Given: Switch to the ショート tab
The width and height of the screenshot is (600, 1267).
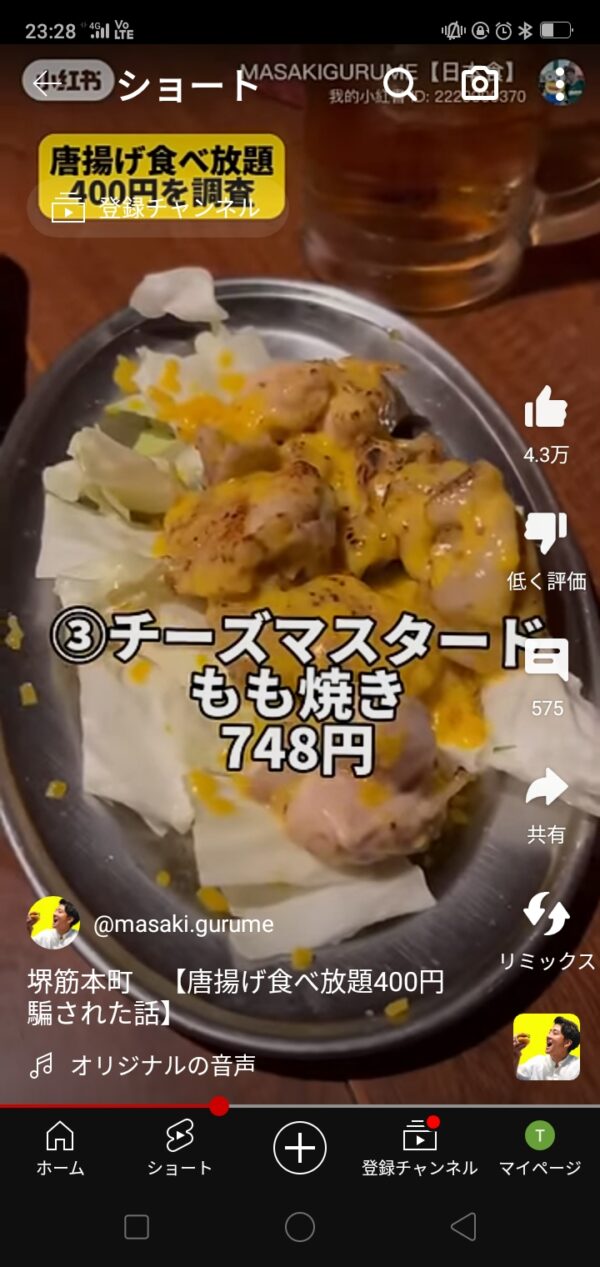Looking at the screenshot, I should (180, 1147).
